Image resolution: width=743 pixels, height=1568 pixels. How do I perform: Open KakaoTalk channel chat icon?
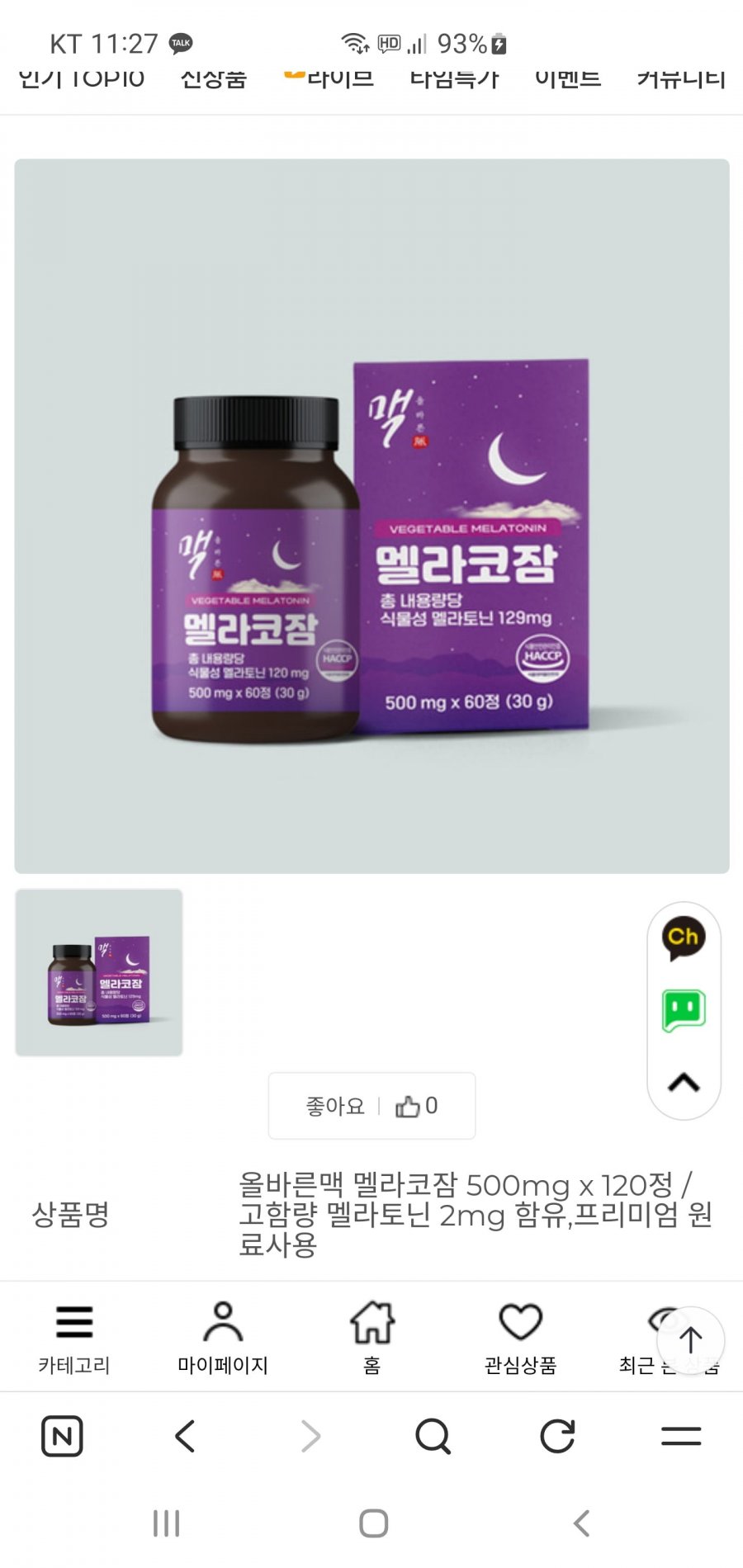pyautogui.click(x=684, y=939)
